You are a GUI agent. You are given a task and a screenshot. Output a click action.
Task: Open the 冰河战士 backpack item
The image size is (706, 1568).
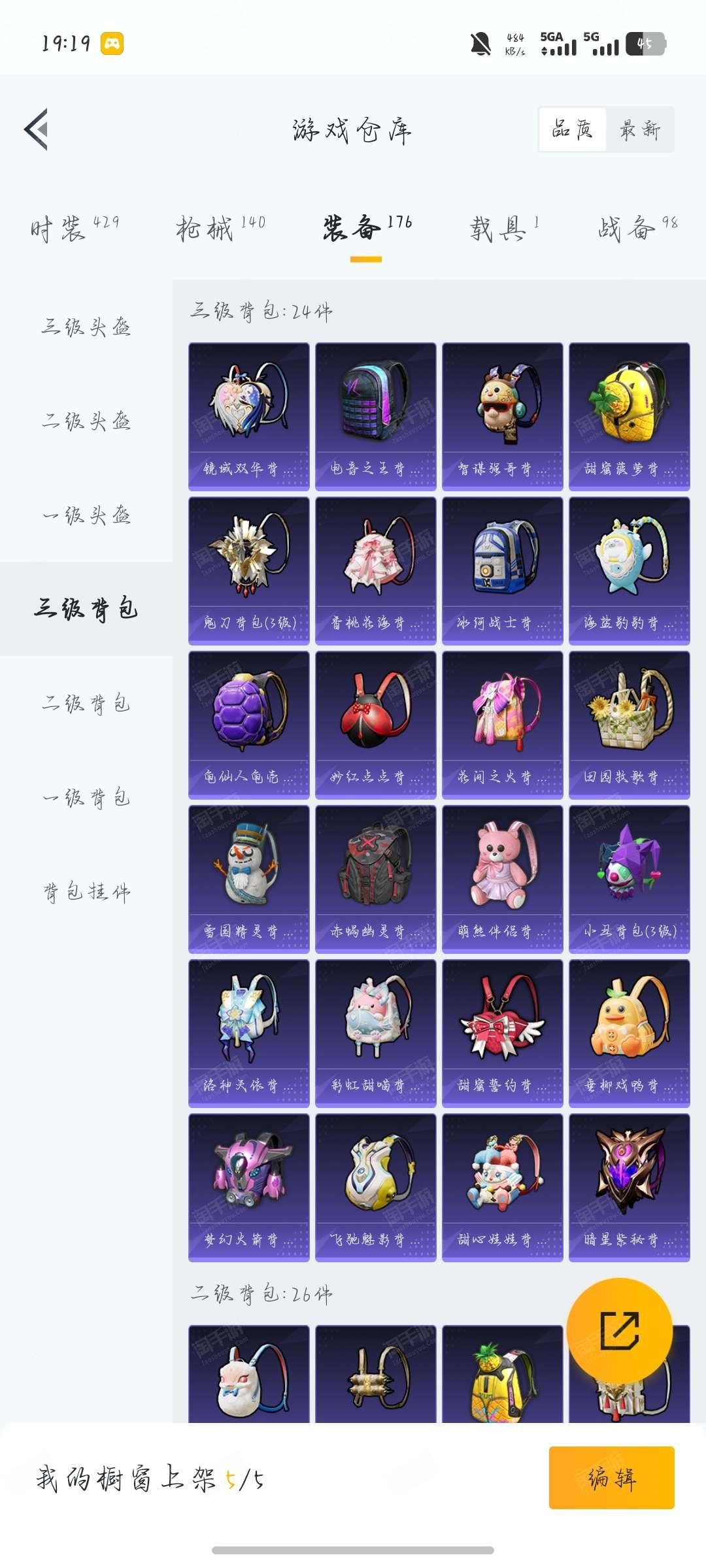click(502, 570)
